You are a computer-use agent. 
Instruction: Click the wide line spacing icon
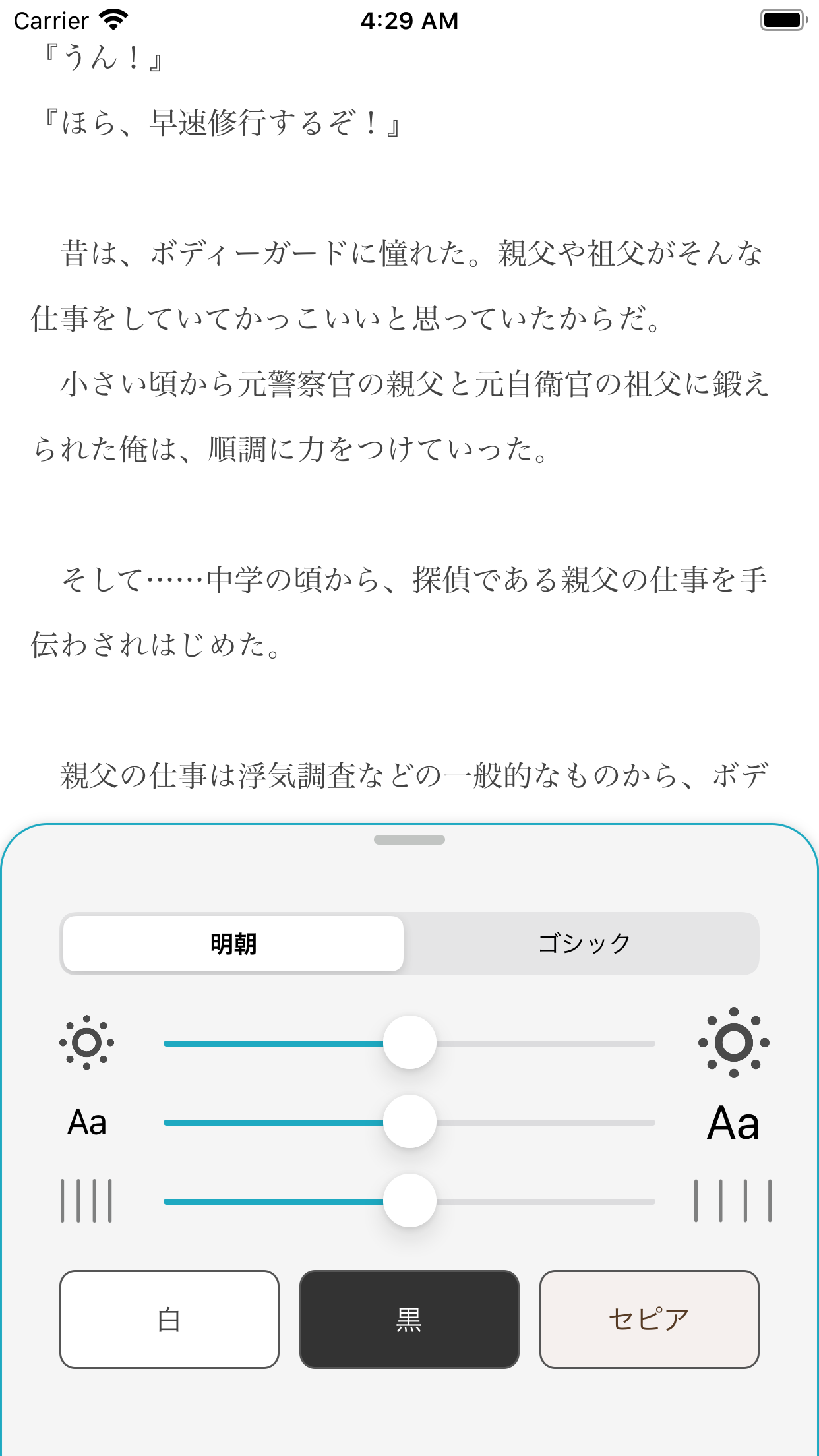click(x=732, y=1200)
